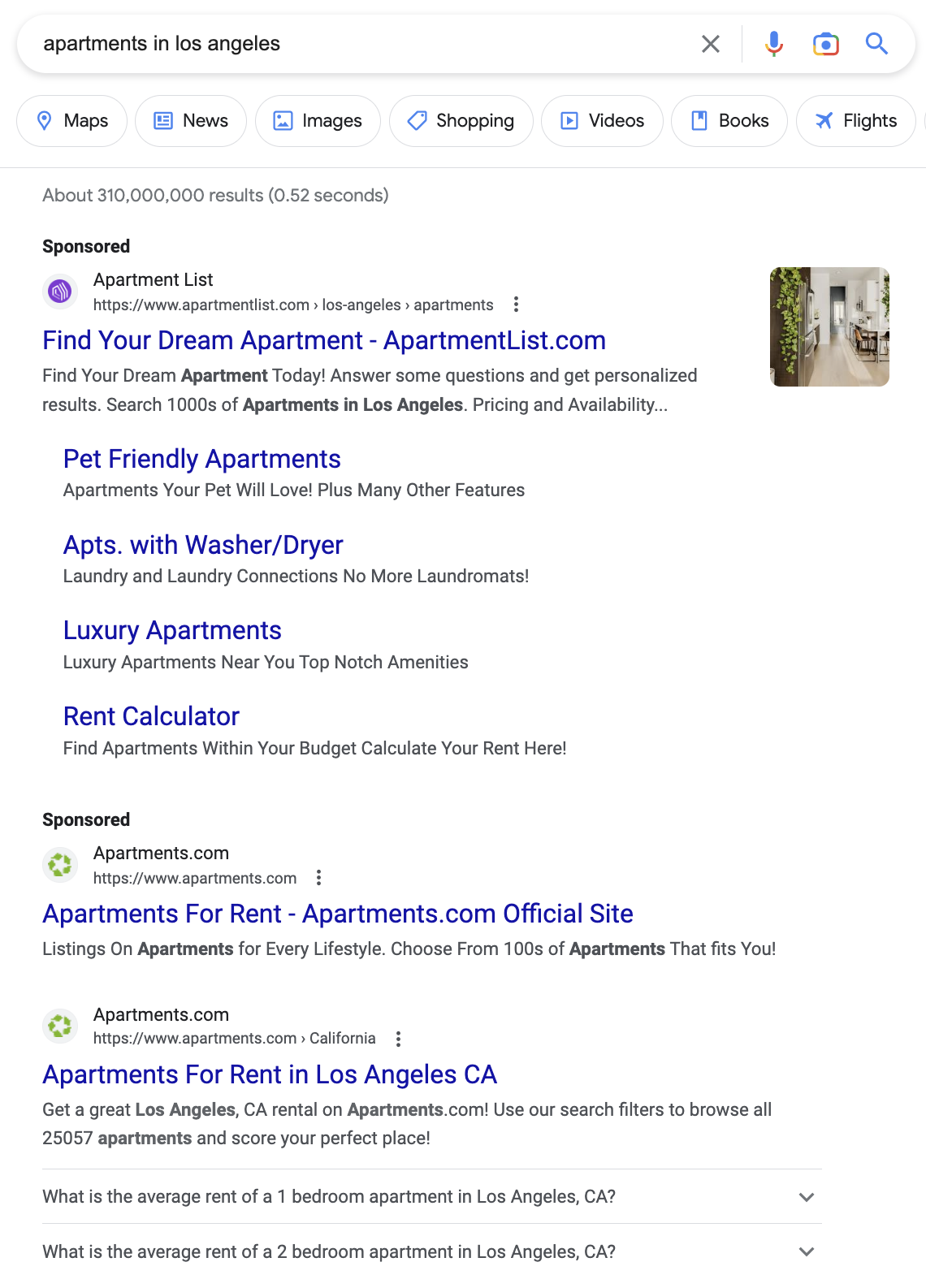Viewport: 926px width, 1288px height.
Task: Switch to the Shopping results tab
Action: pyautogui.click(x=461, y=121)
